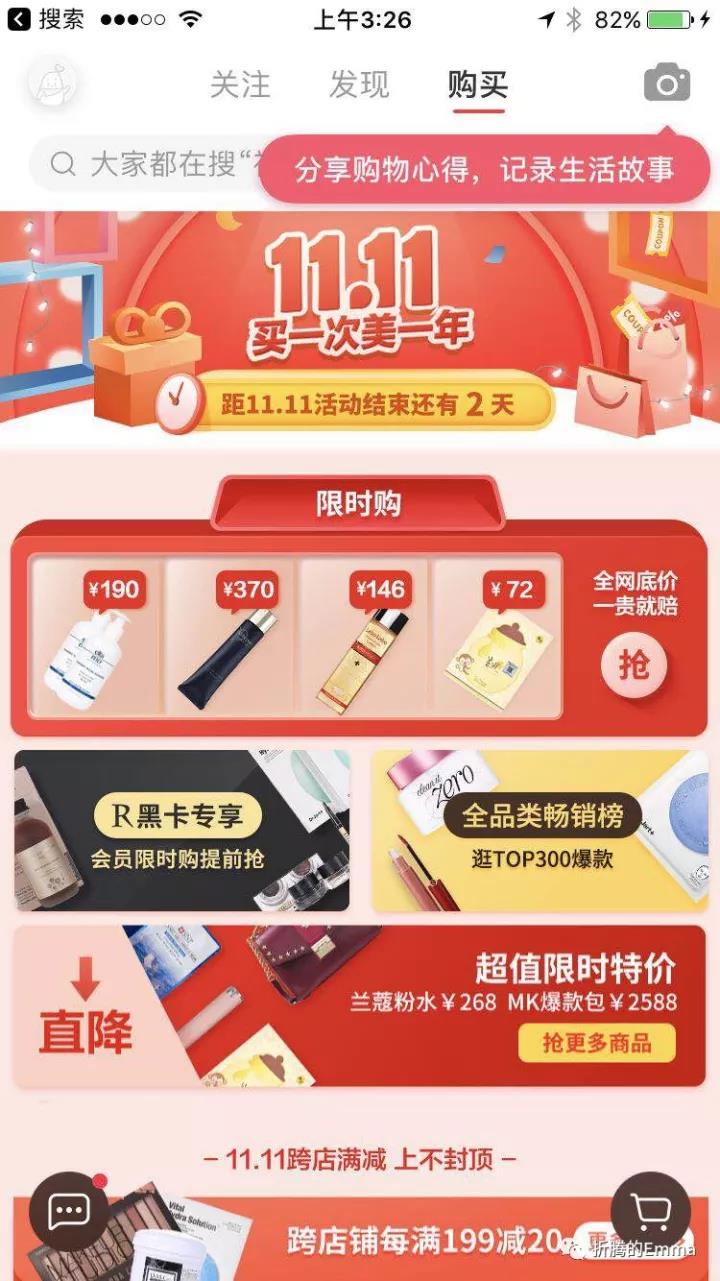Image resolution: width=720 pixels, height=1281 pixels.
Task: Switch to the 发现 tab
Action: click(359, 85)
